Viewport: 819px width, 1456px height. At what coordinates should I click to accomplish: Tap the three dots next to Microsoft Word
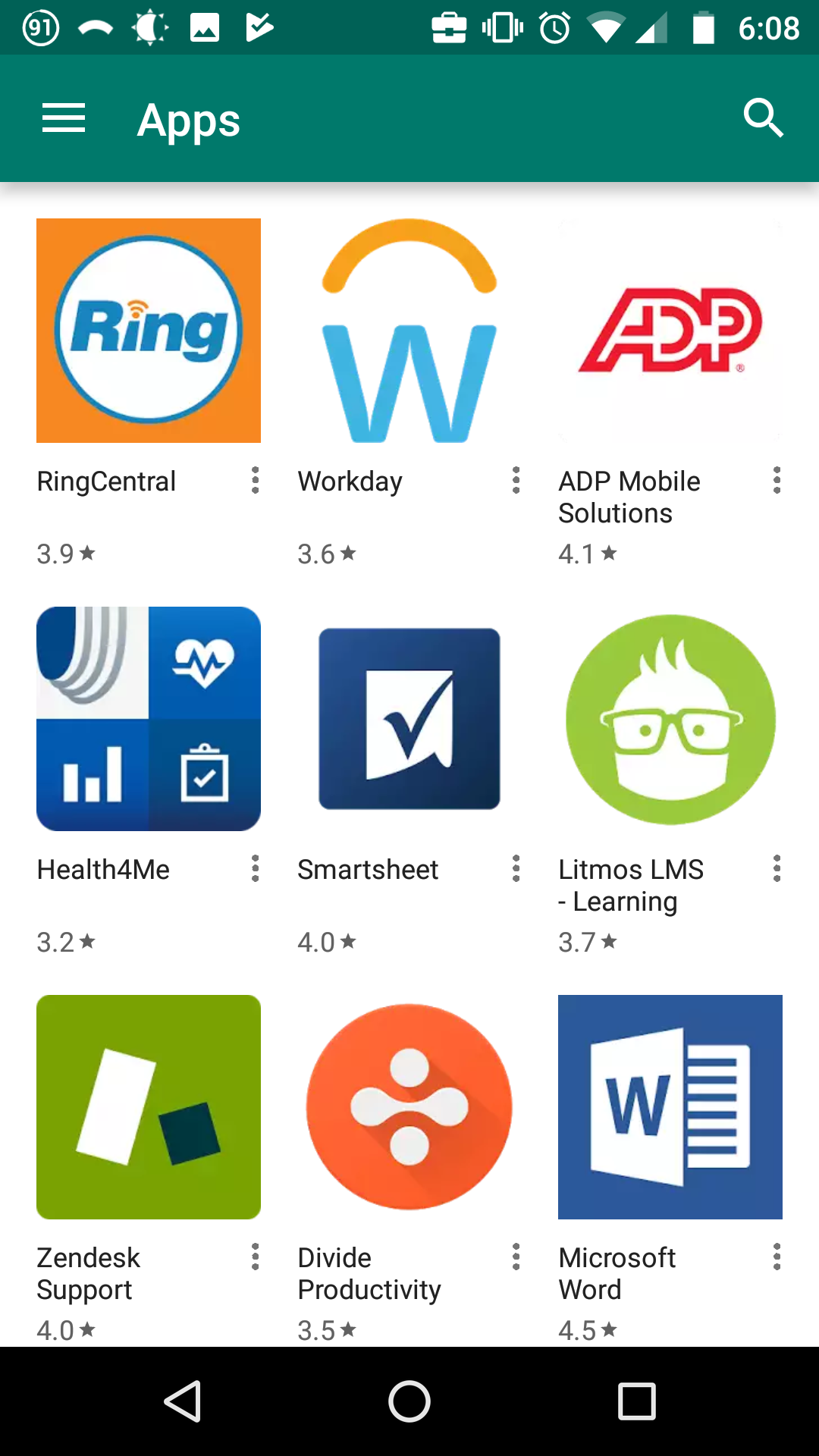point(777,1257)
